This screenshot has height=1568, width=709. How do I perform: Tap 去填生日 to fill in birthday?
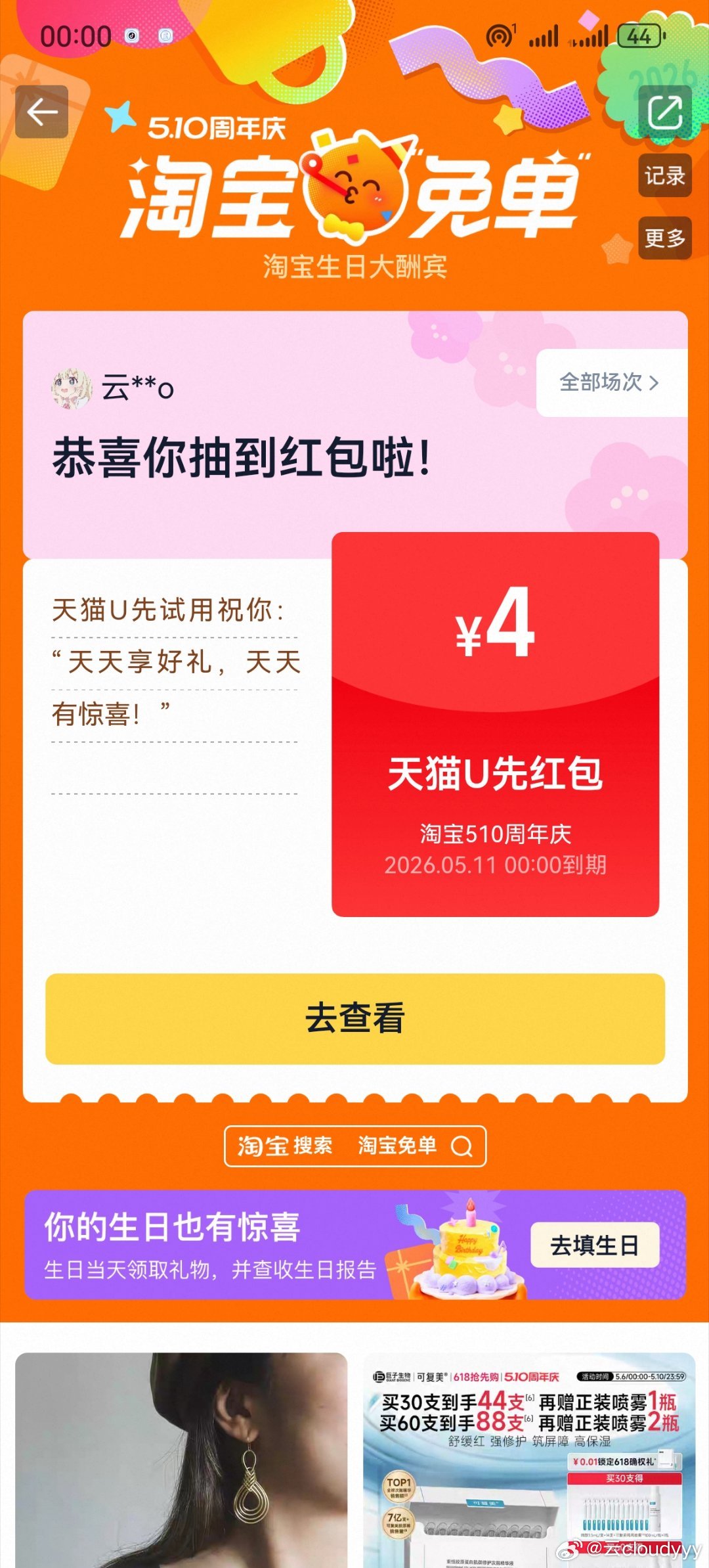point(595,1245)
